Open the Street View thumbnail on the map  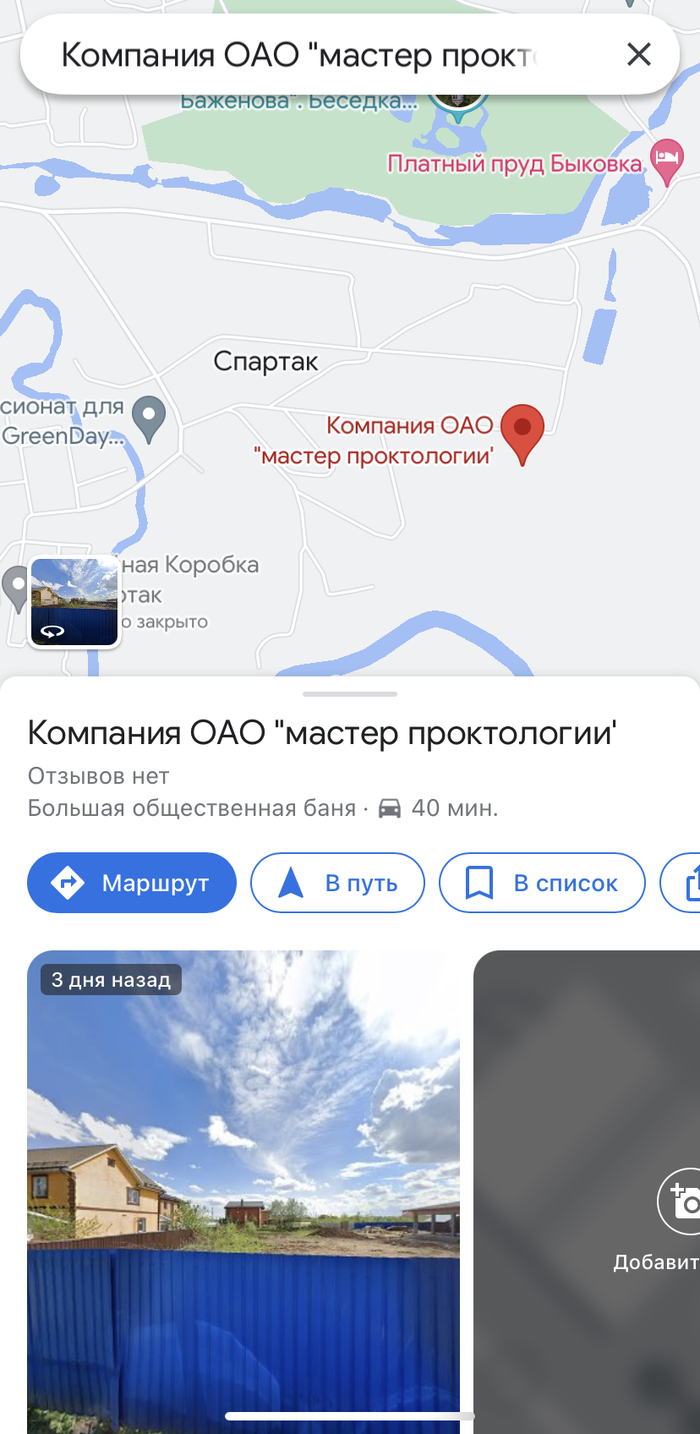click(75, 602)
